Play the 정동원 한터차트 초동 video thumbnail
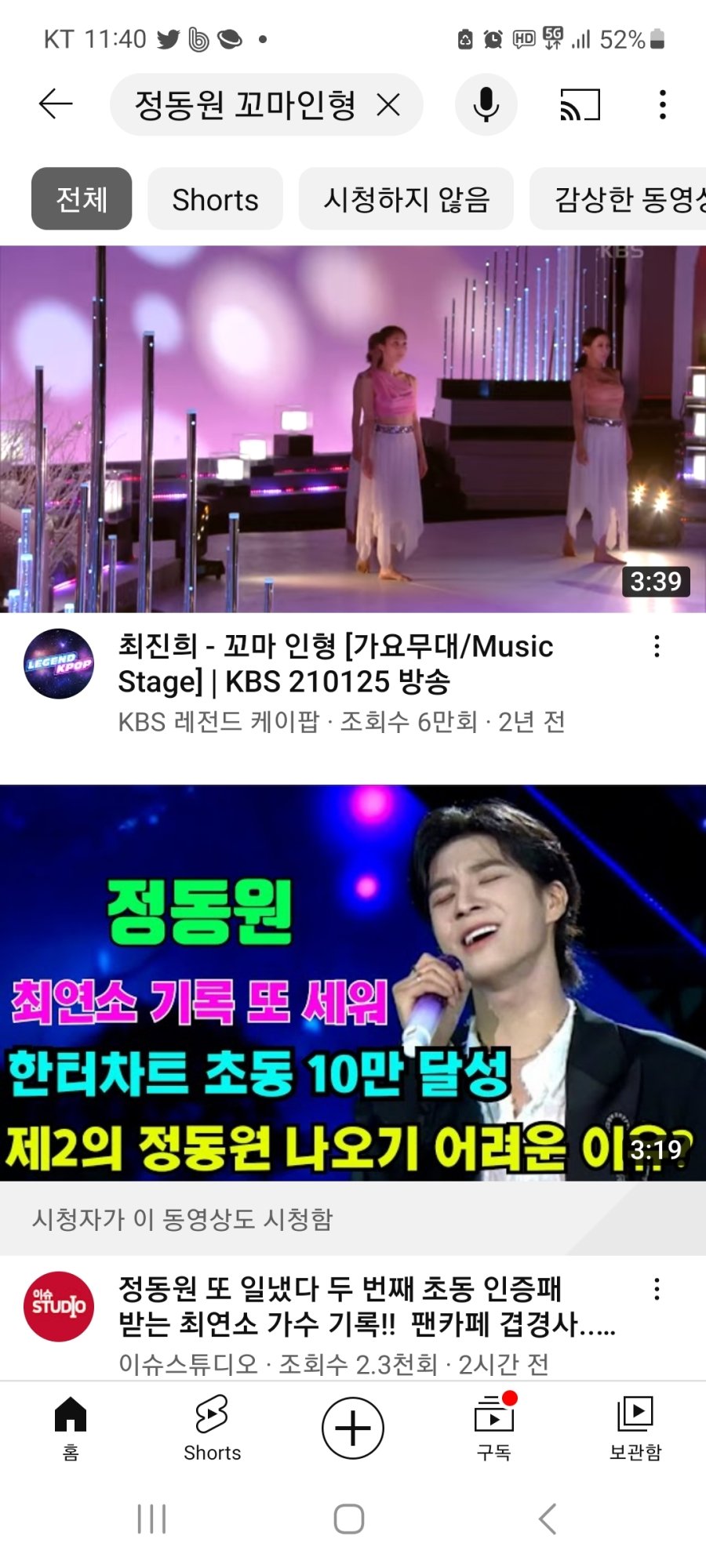 353,982
